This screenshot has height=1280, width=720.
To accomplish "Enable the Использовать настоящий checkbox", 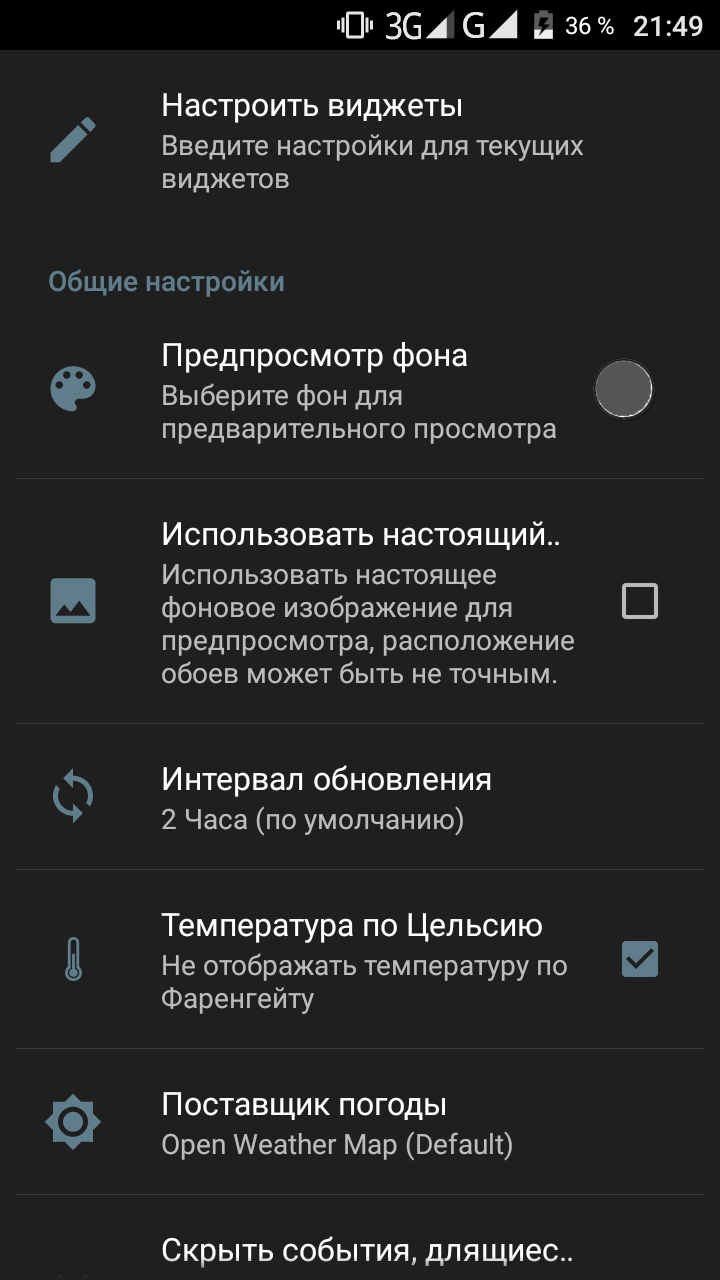I will pyautogui.click(x=640, y=602).
